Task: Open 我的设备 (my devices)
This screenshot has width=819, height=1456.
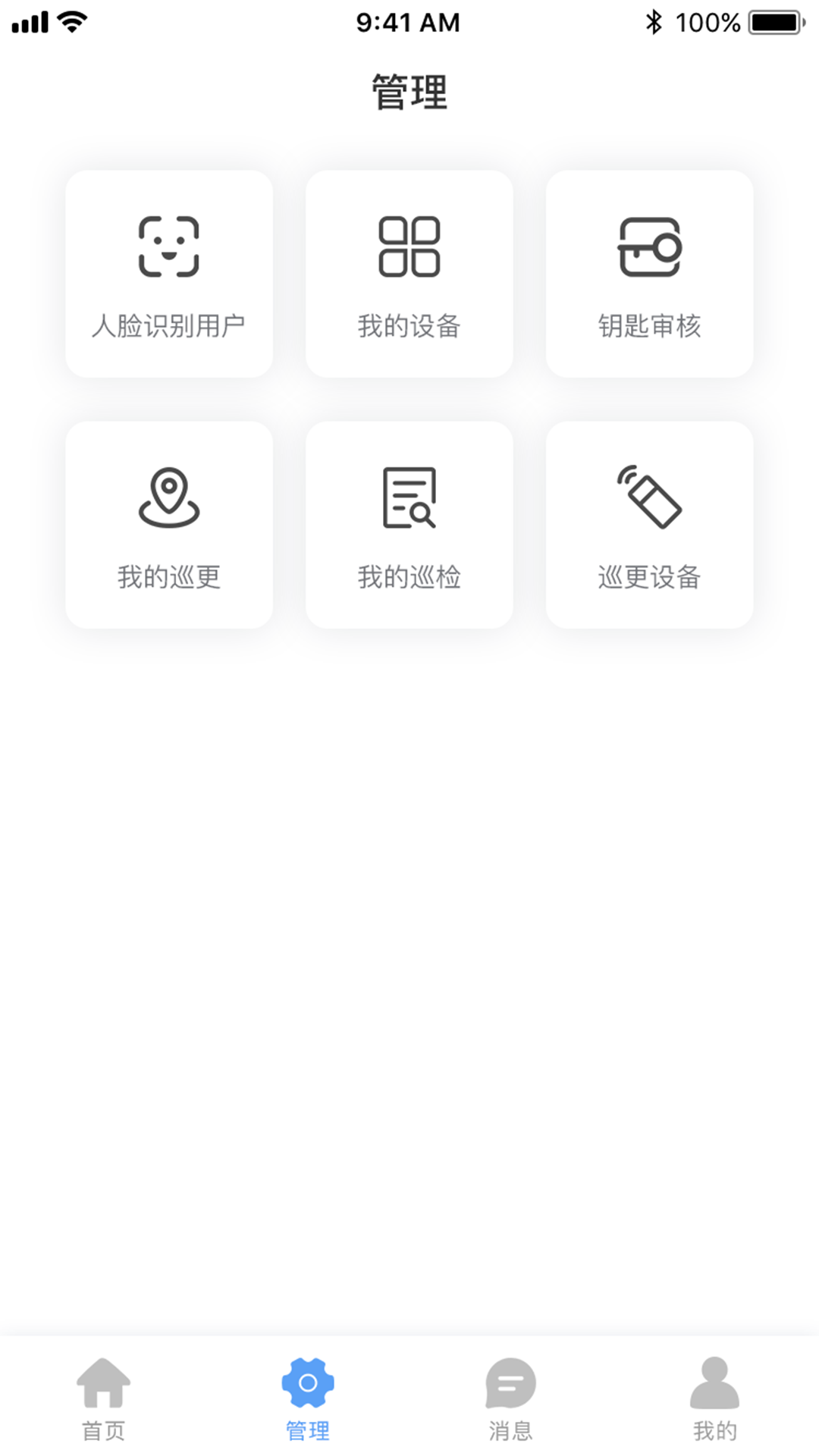Action: click(409, 274)
